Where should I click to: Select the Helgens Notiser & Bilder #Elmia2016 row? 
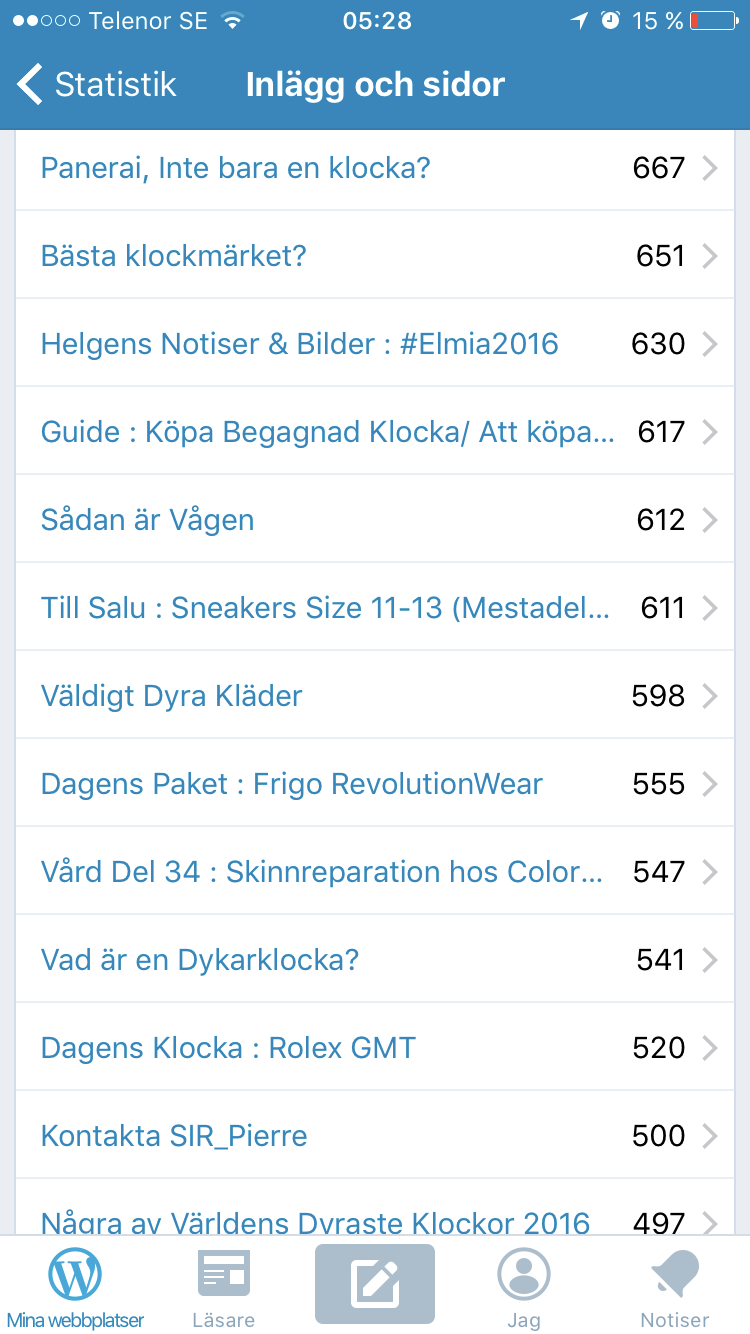point(375,343)
